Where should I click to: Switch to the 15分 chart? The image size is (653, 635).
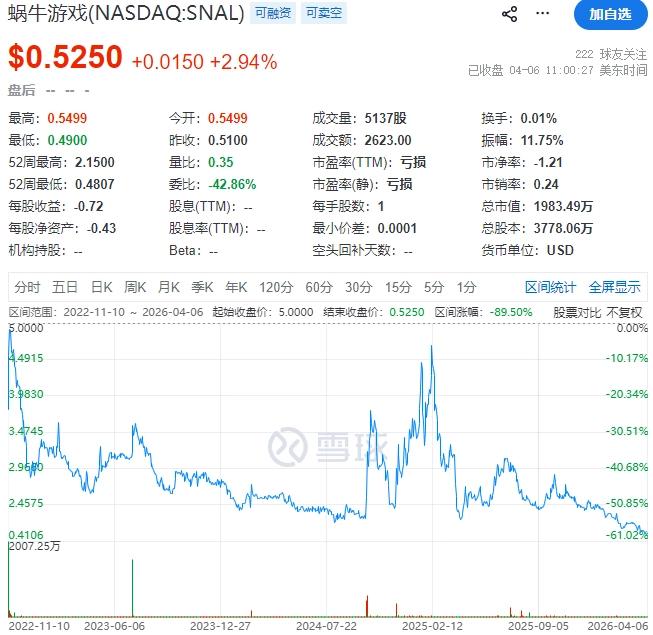[x=398, y=287]
